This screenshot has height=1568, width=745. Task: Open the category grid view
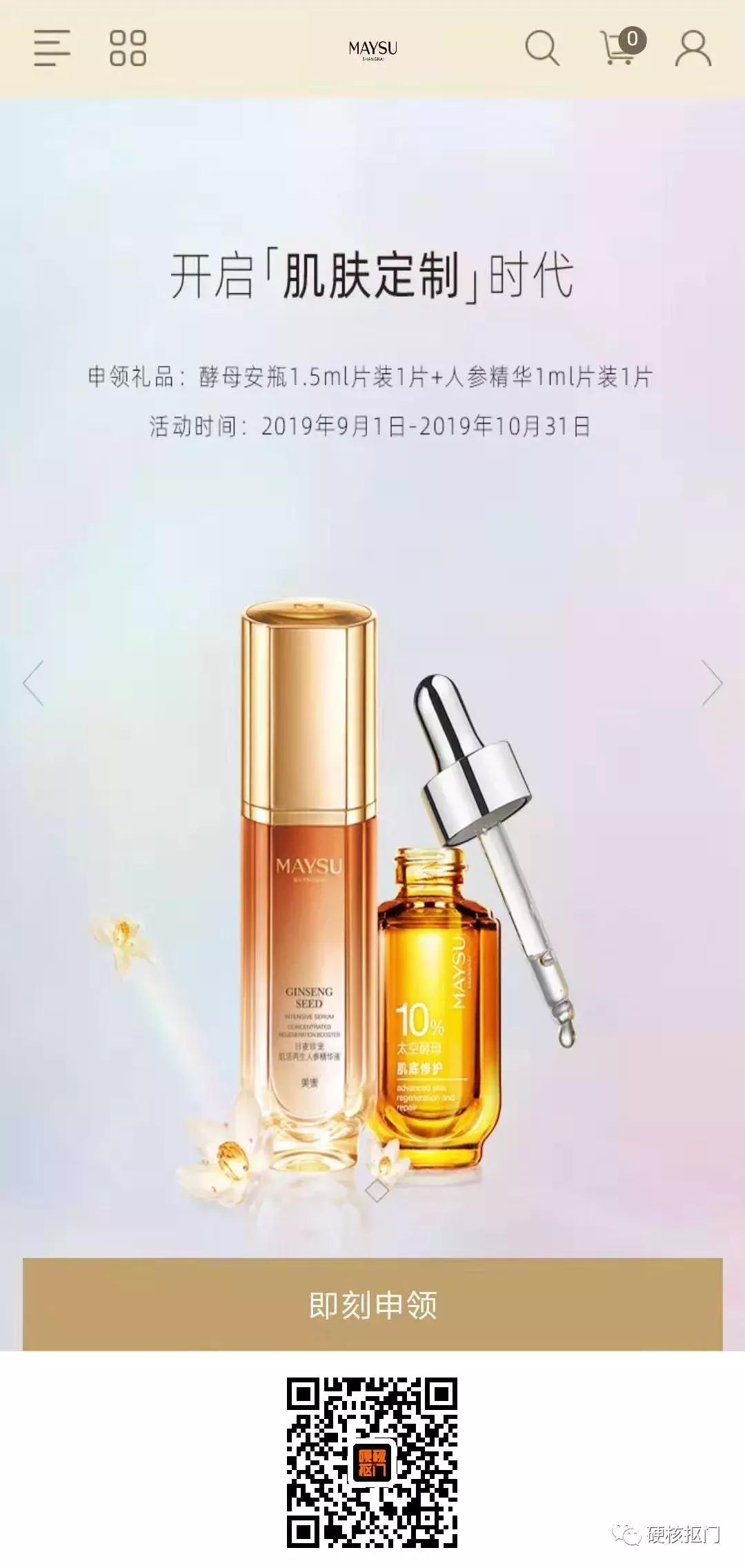(128, 48)
